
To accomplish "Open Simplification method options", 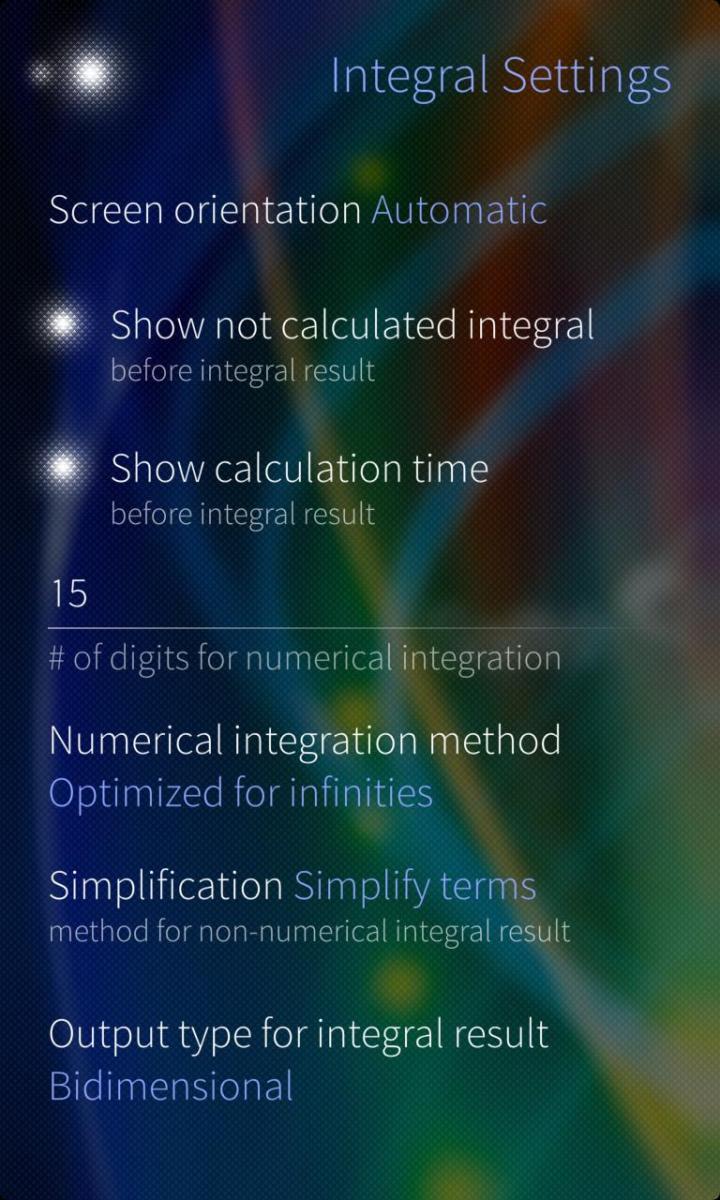I will click(292, 887).
